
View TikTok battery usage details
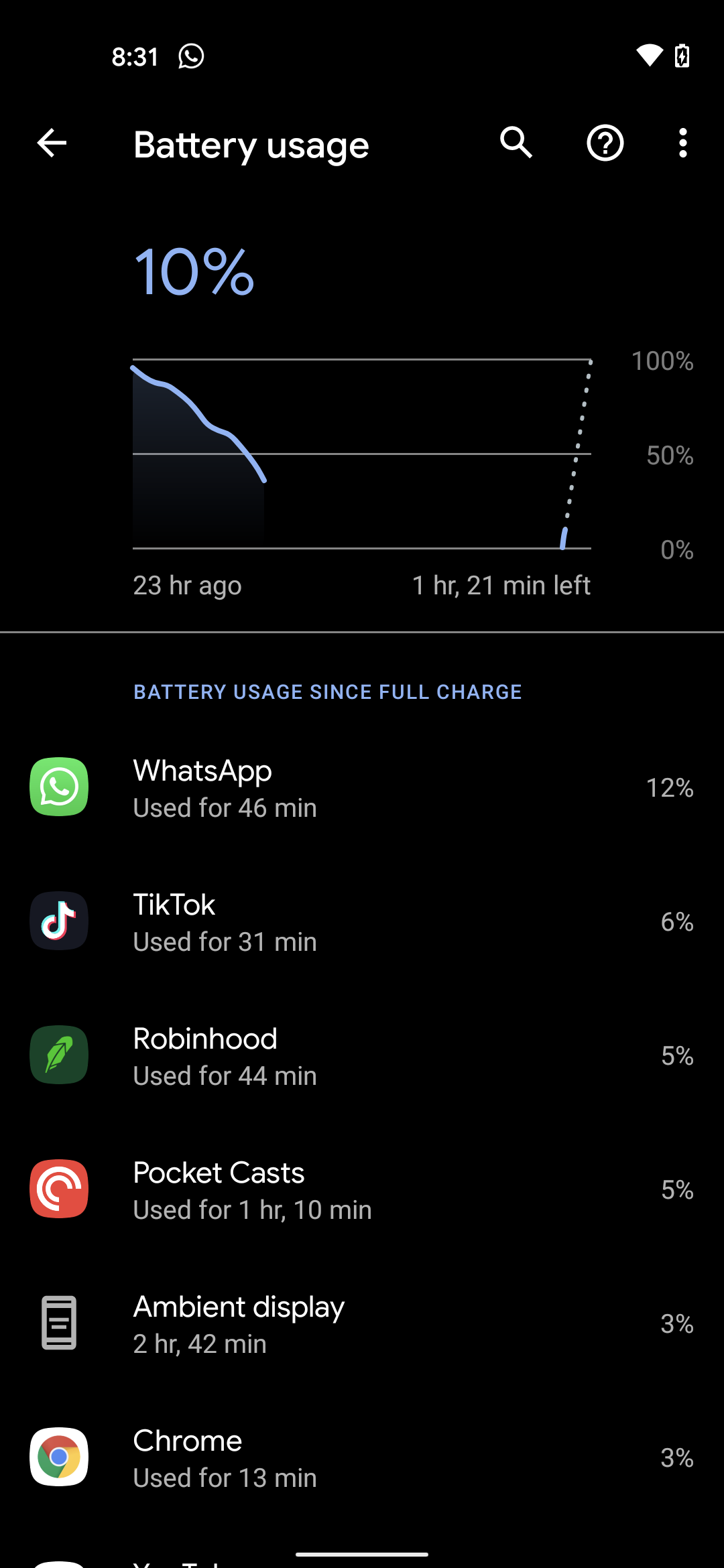pyautogui.click(x=362, y=922)
